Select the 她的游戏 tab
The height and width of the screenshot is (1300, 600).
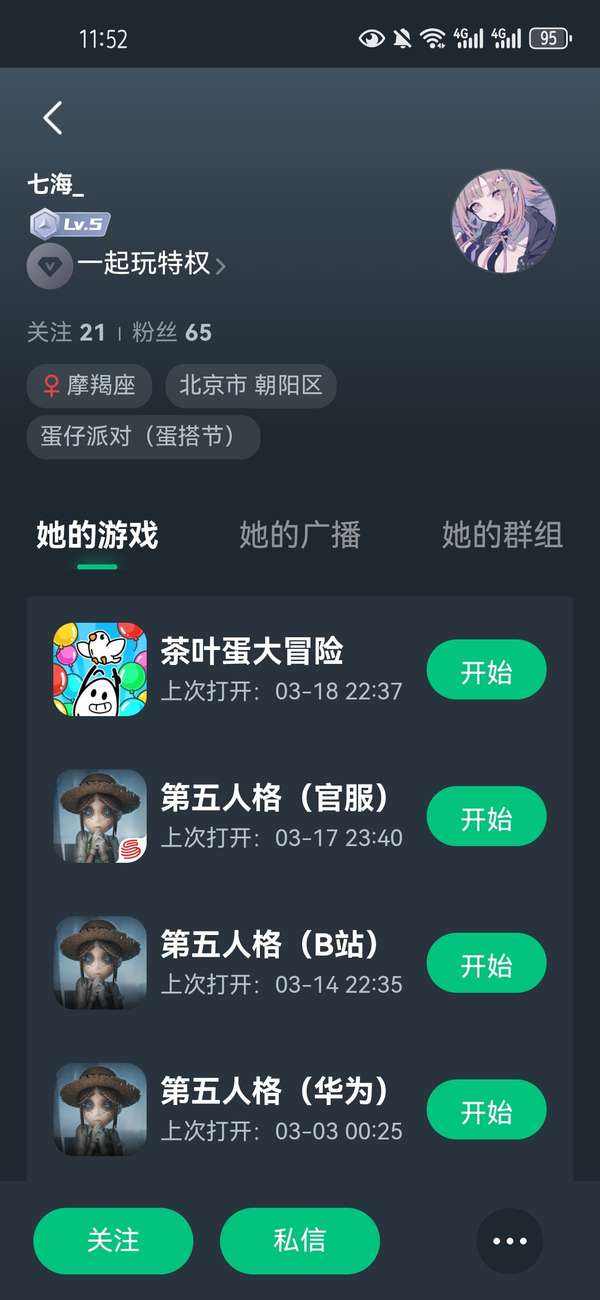coord(97,535)
